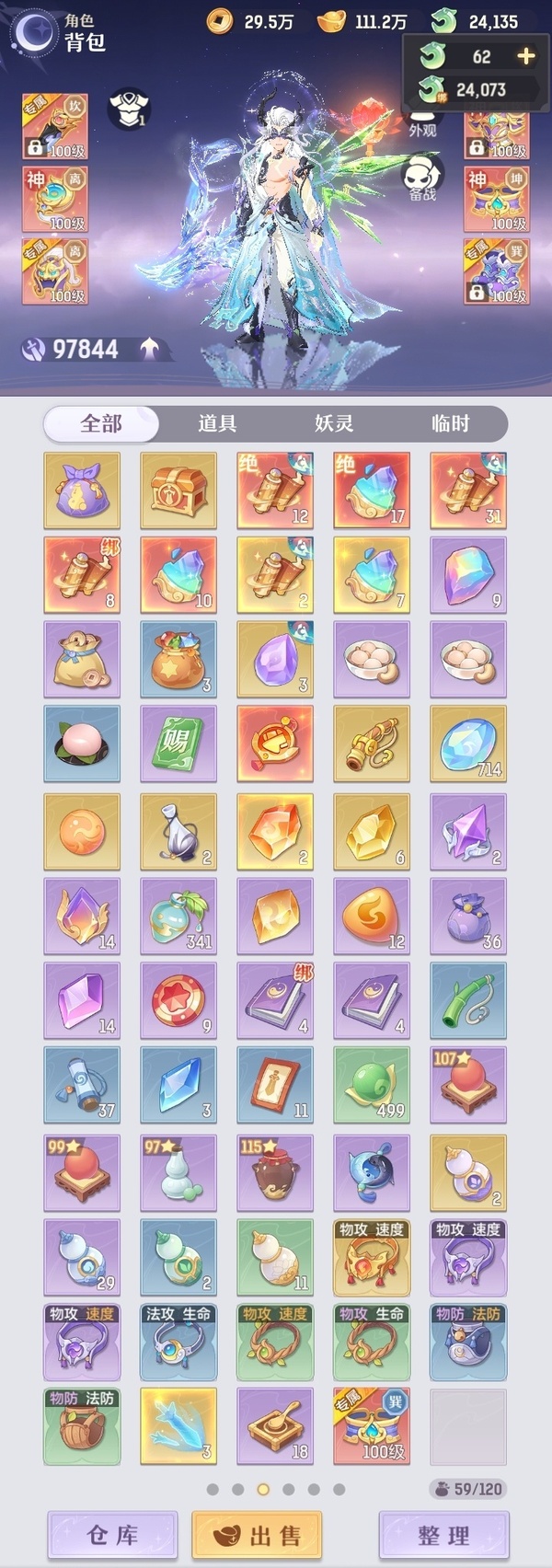
Task: Switch to the 临时 tab
Action: 450,423
